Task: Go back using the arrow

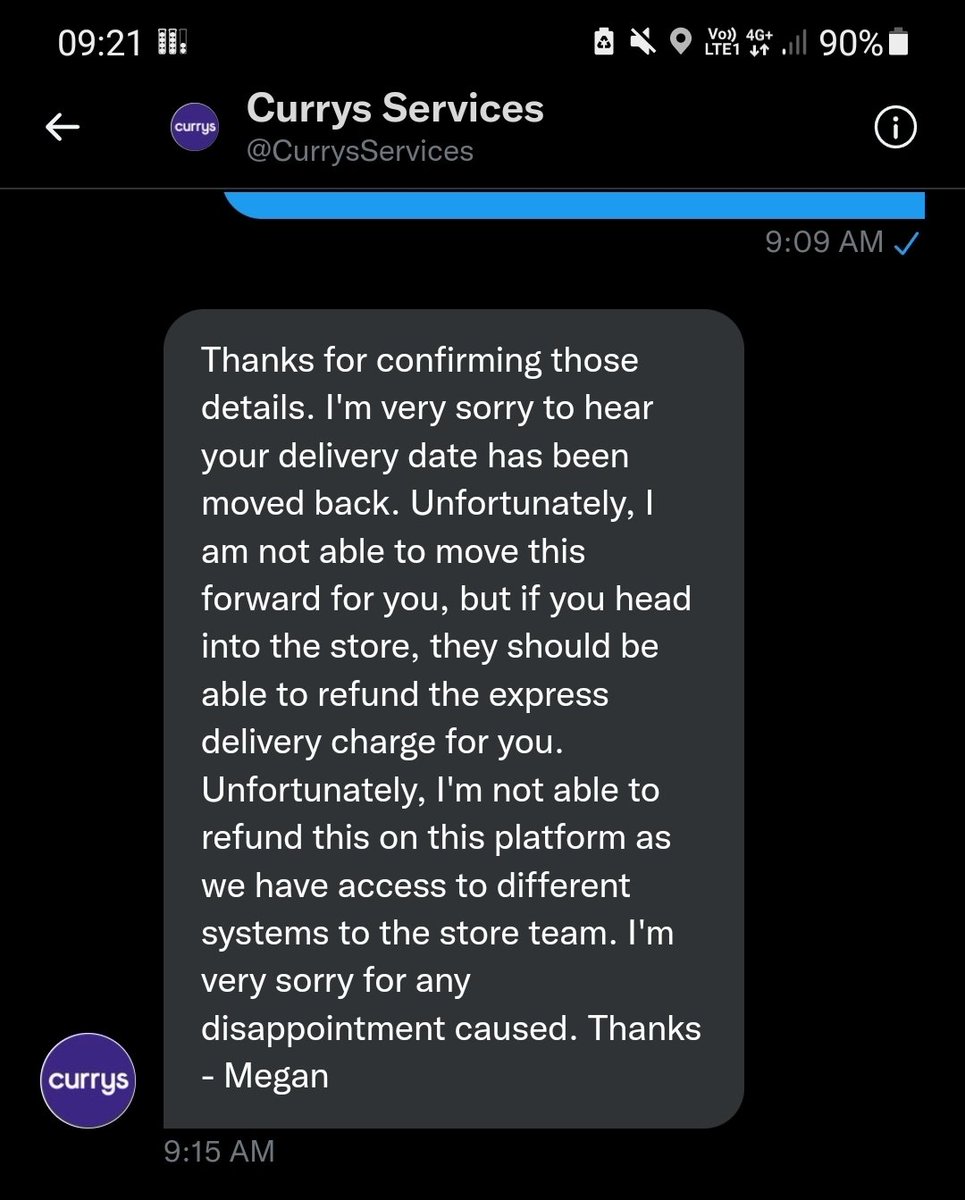Action: click(x=63, y=127)
